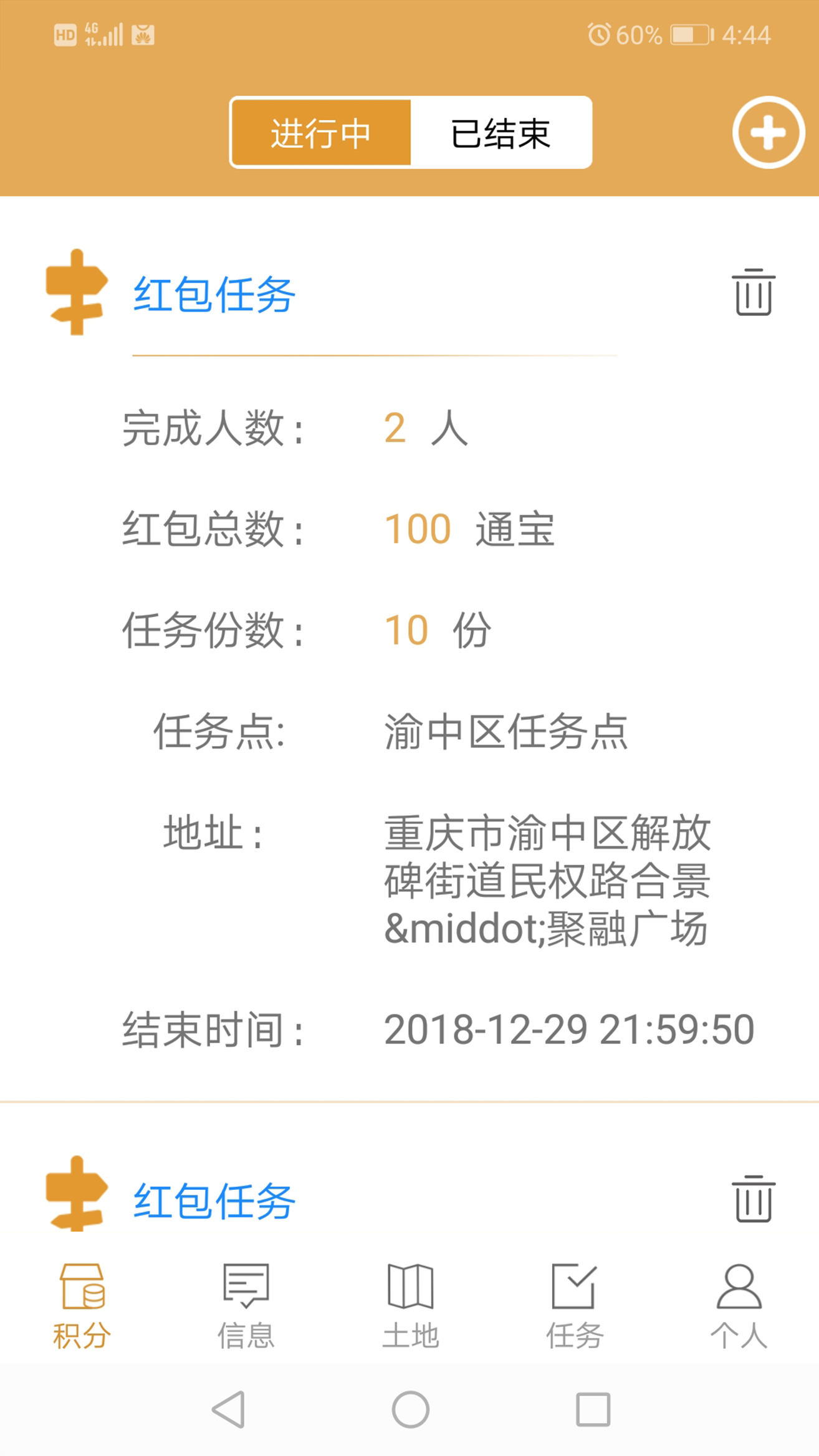Image resolution: width=819 pixels, height=1456 pixels.
Task: Go to the home screen
Action: (x=410, y=1410)
